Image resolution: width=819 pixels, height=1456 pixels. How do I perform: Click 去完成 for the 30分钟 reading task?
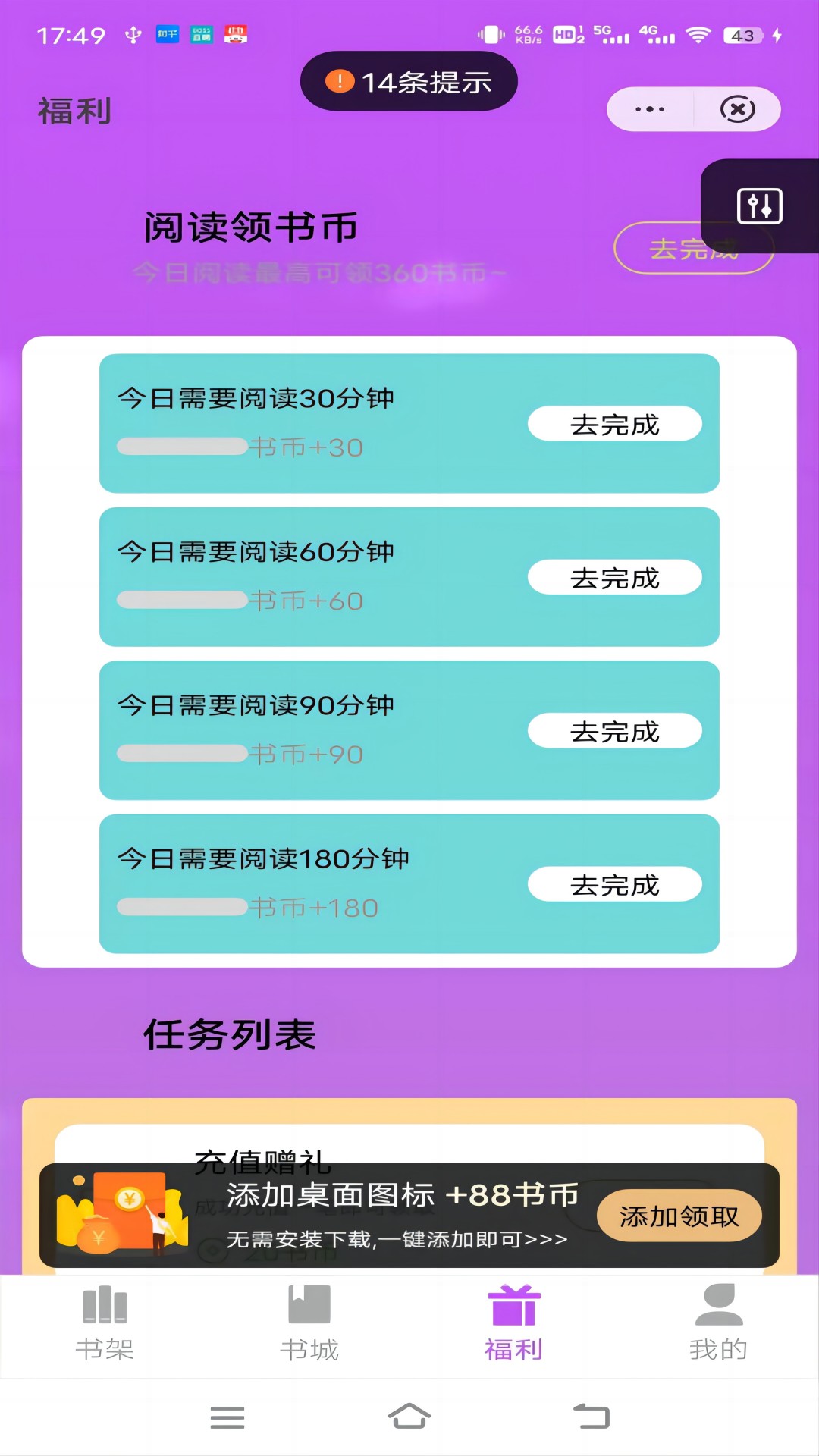click(x=614, y=425)
